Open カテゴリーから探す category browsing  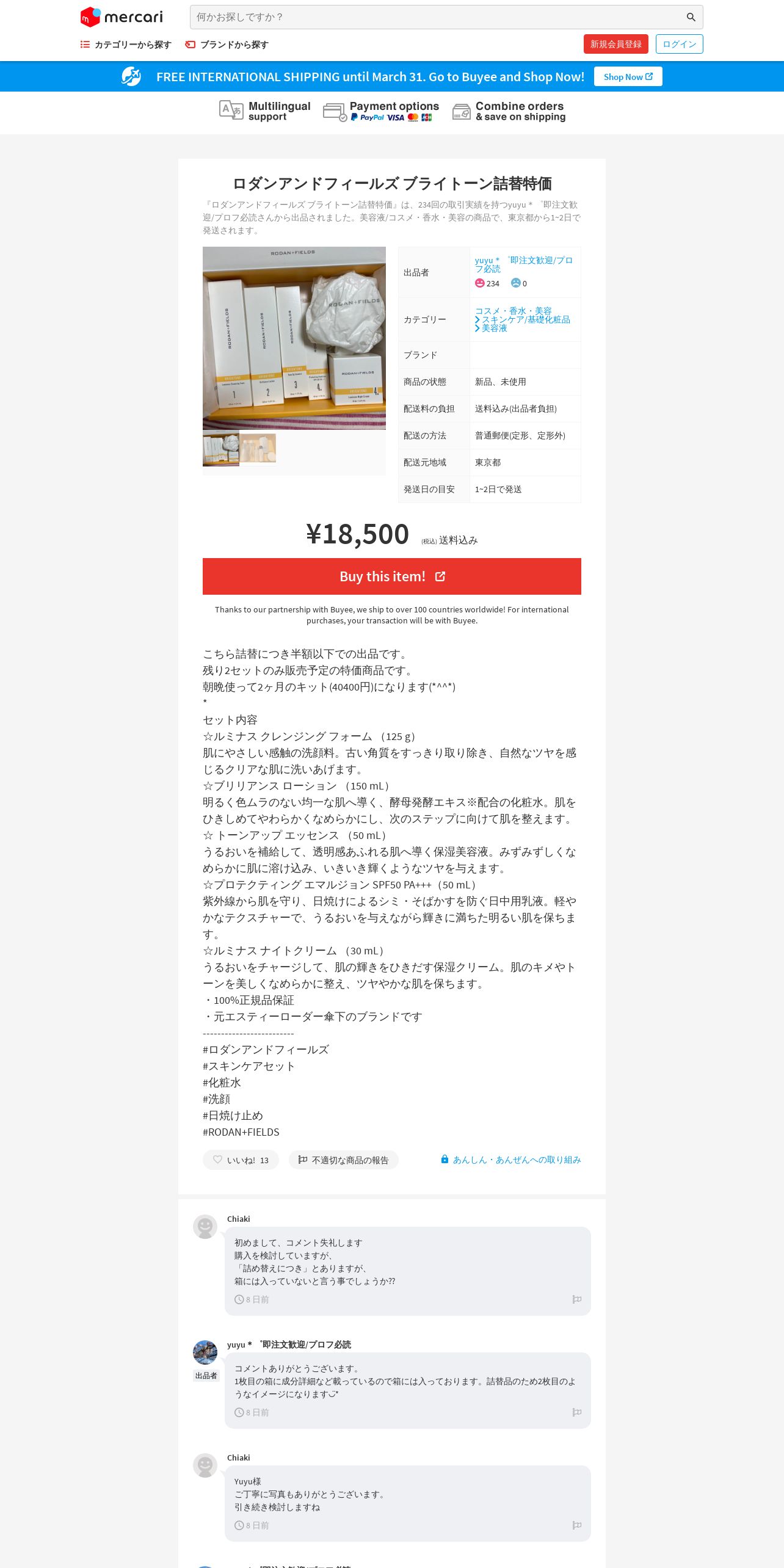[x=126, y=45]
